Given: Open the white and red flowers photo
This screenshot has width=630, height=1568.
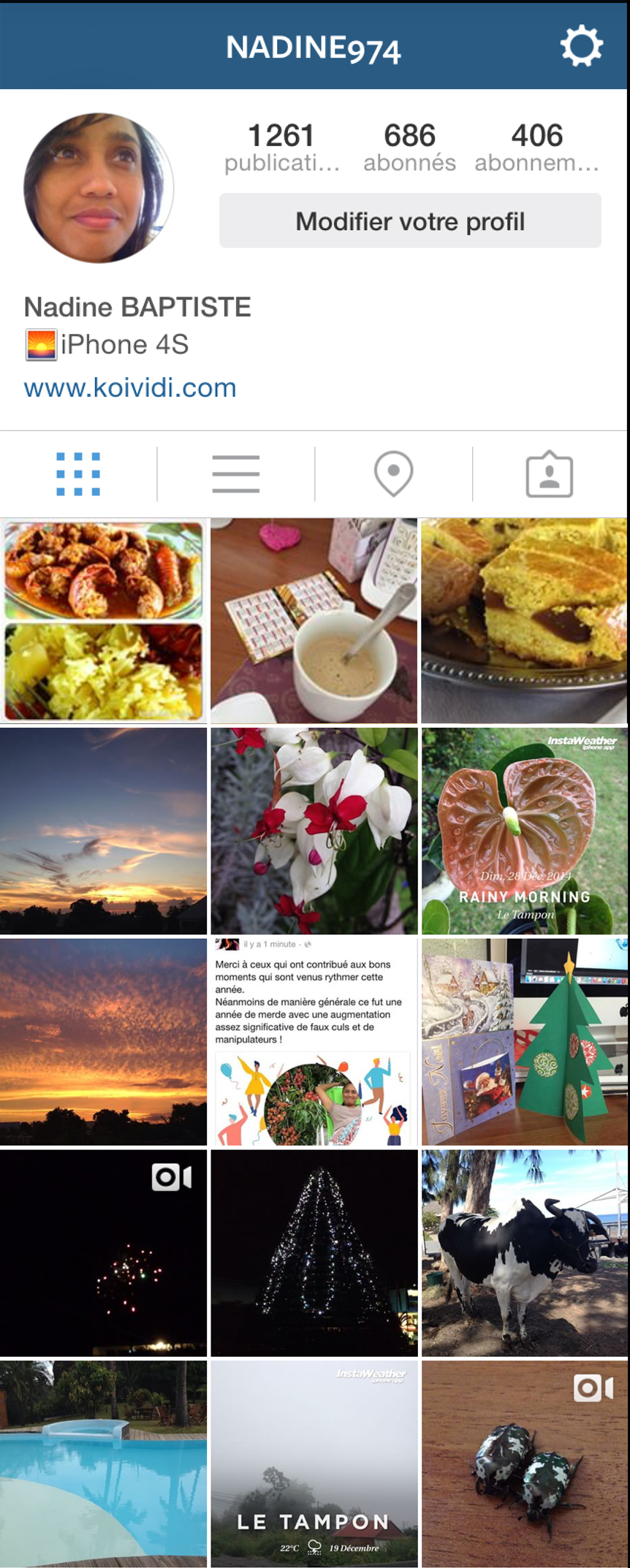Looking at the screenshot, I should point(314,831).
